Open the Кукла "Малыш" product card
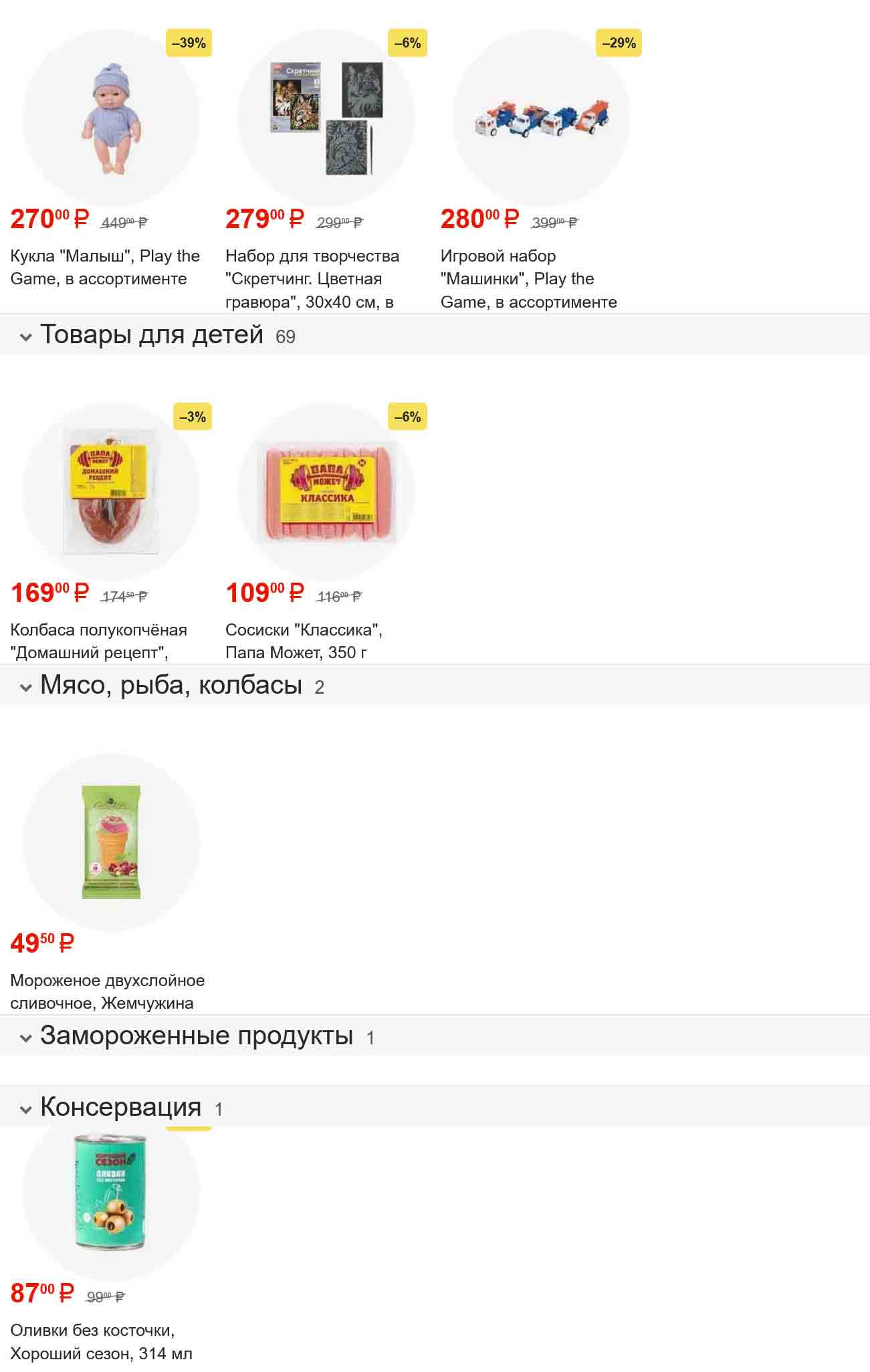The width and height of the screenshot is (870, 1372). 111,119
